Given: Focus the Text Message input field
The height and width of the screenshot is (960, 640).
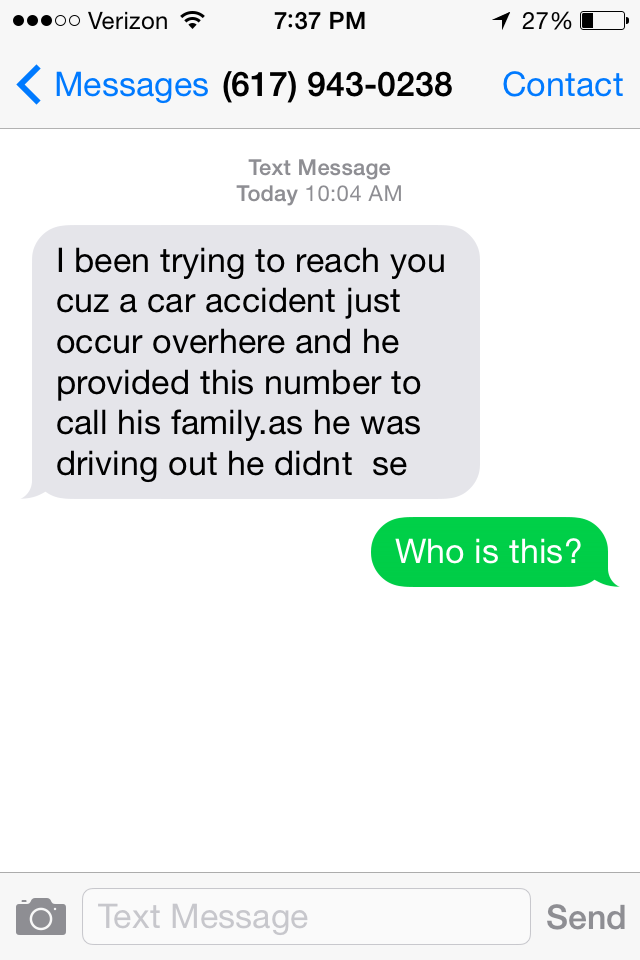Looking at the screenshot, I should click(x=305, y=916).
